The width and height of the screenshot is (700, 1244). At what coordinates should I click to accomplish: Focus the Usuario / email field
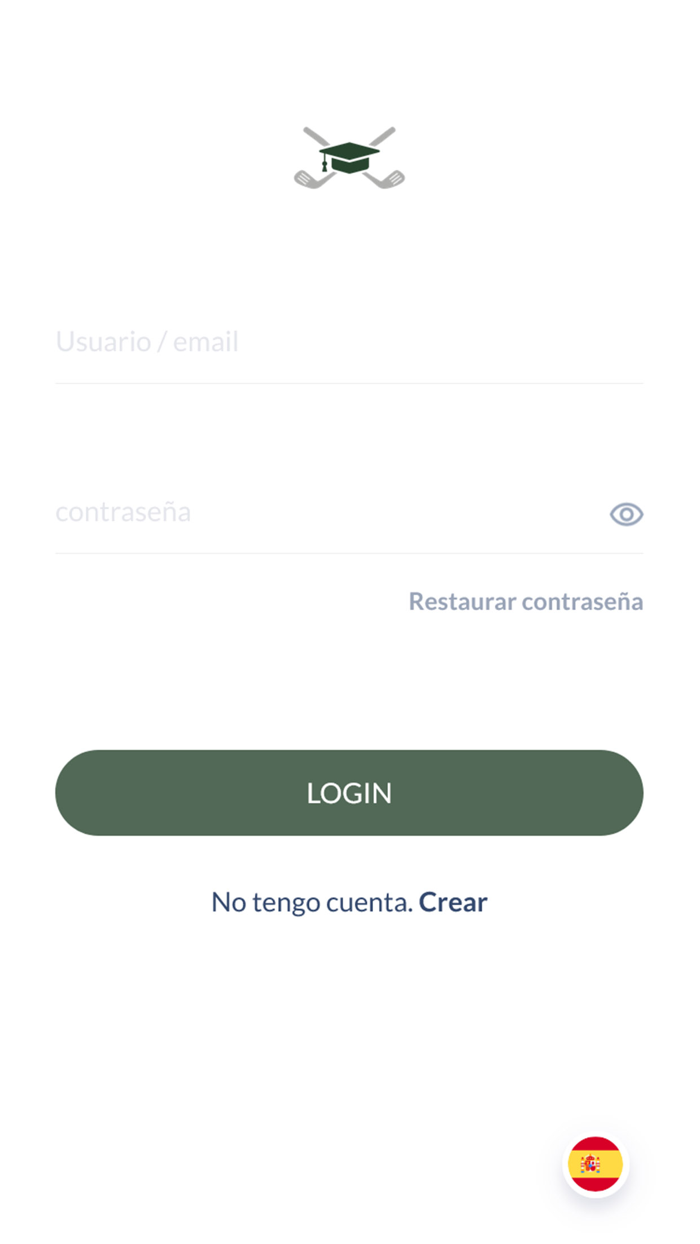pyautogui.click(x=349, y=343)
